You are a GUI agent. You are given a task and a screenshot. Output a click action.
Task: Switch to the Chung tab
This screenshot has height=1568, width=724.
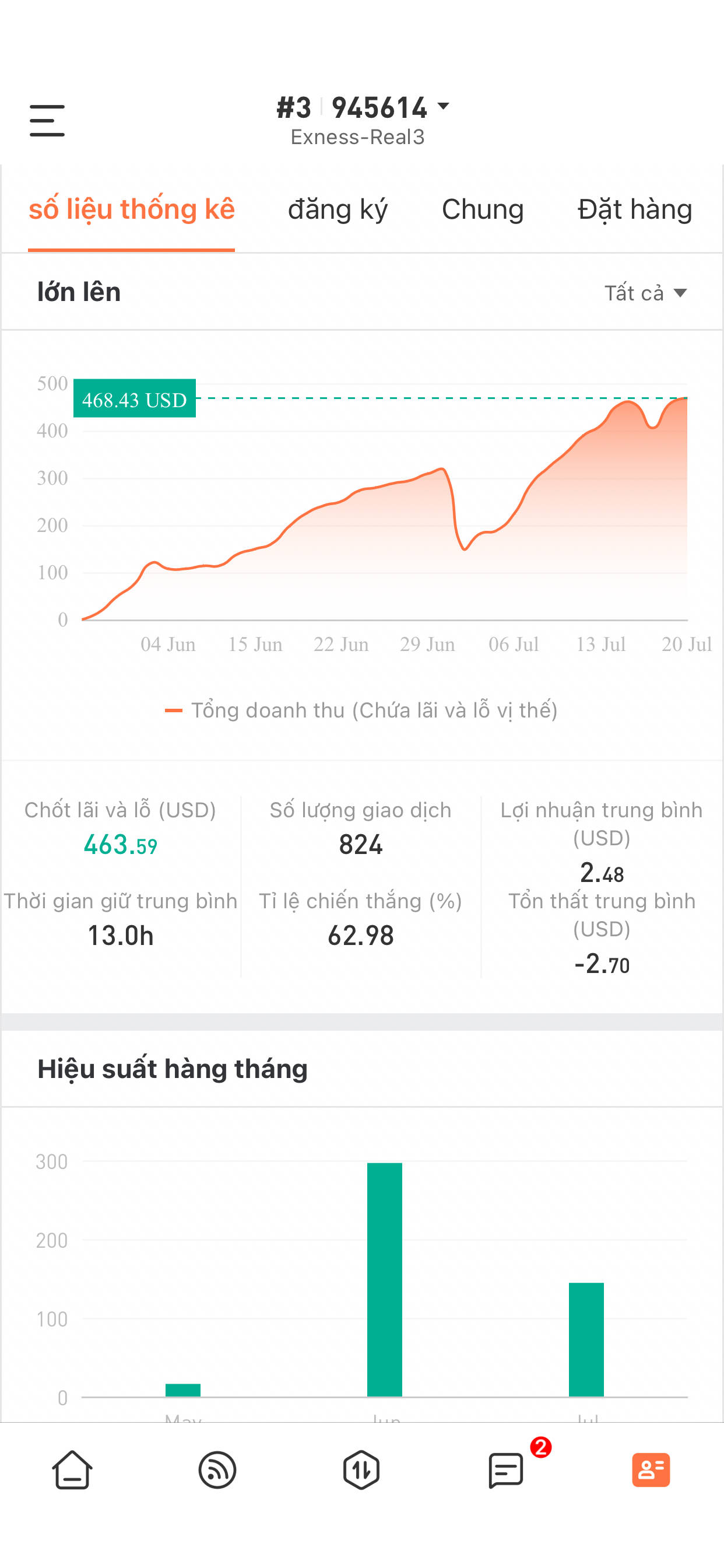click(483, 209)
